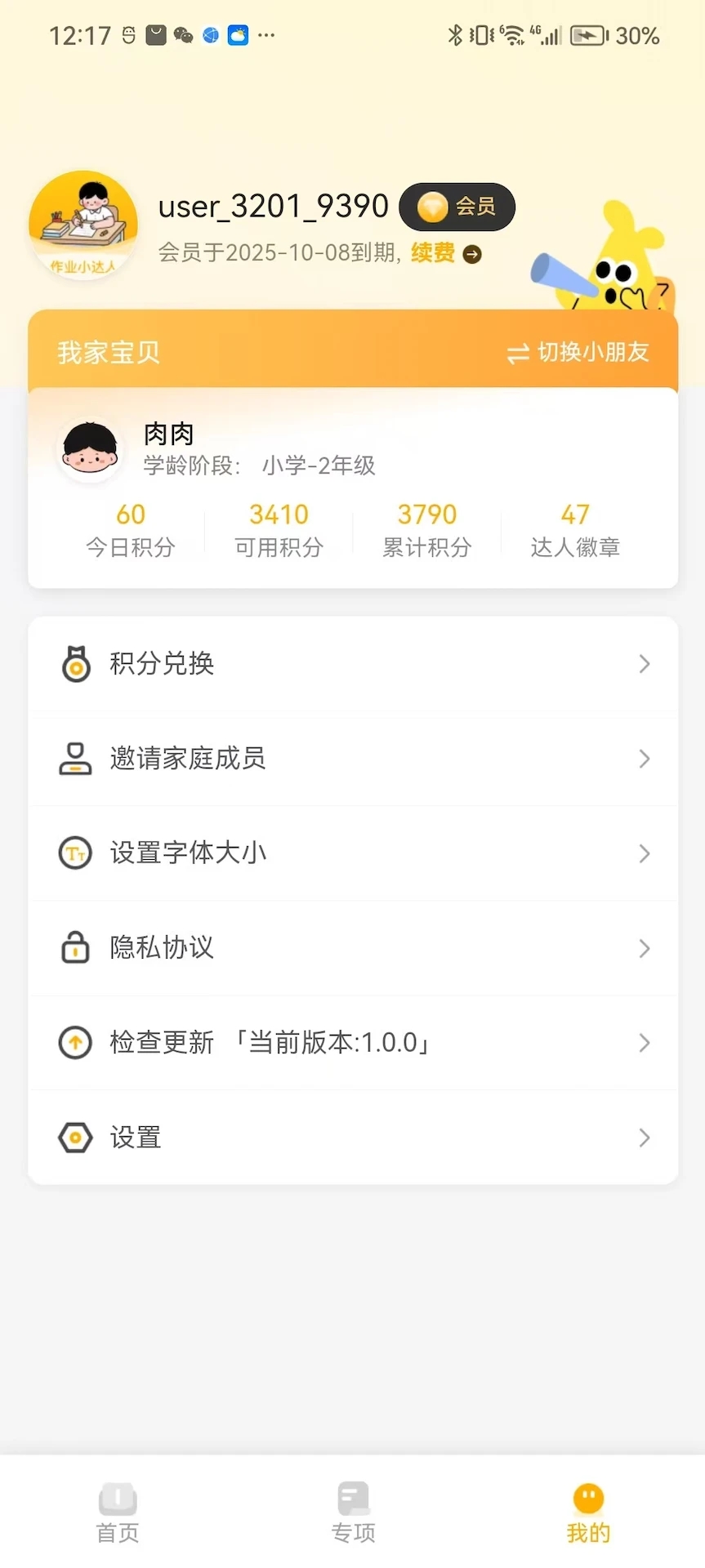This screenshot has height=1568, width=705.
Task: Check for updates via 检查更新
Action: (x=353, y=1043)
